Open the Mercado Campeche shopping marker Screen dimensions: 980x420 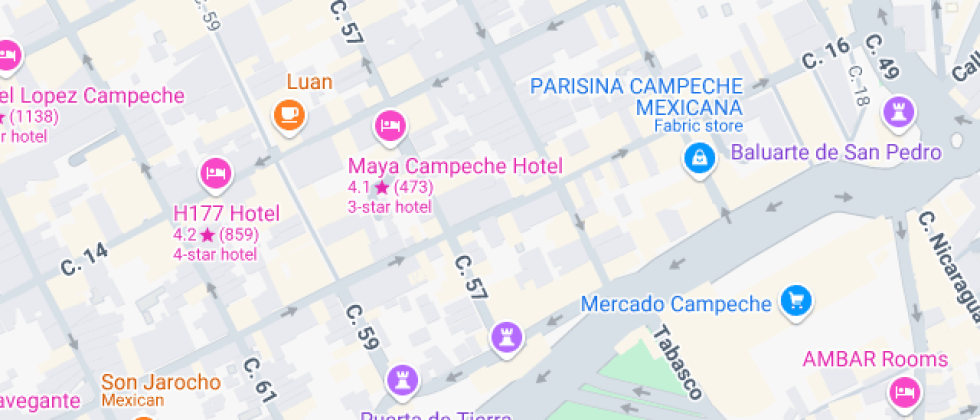[x=797, y=299]
